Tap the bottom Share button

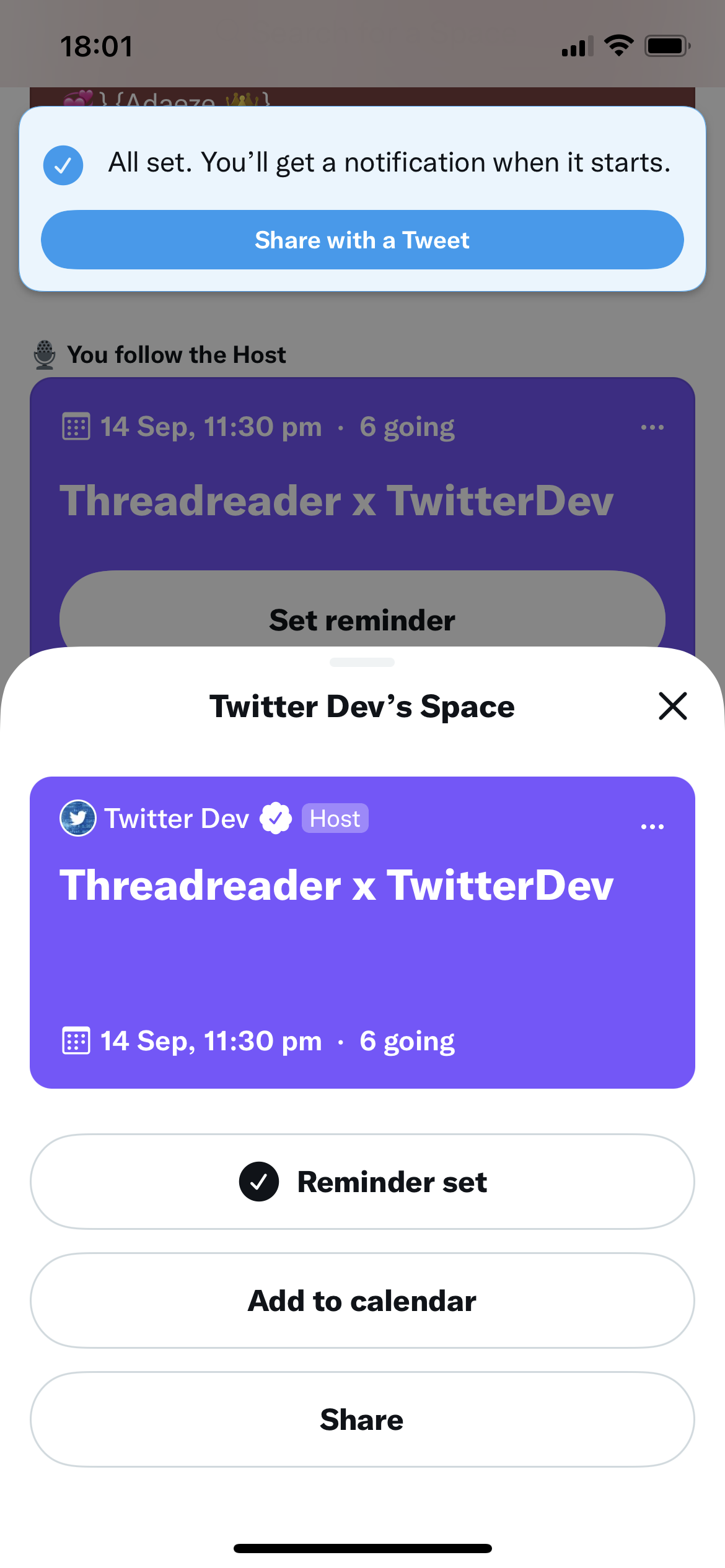point(362,1419)
